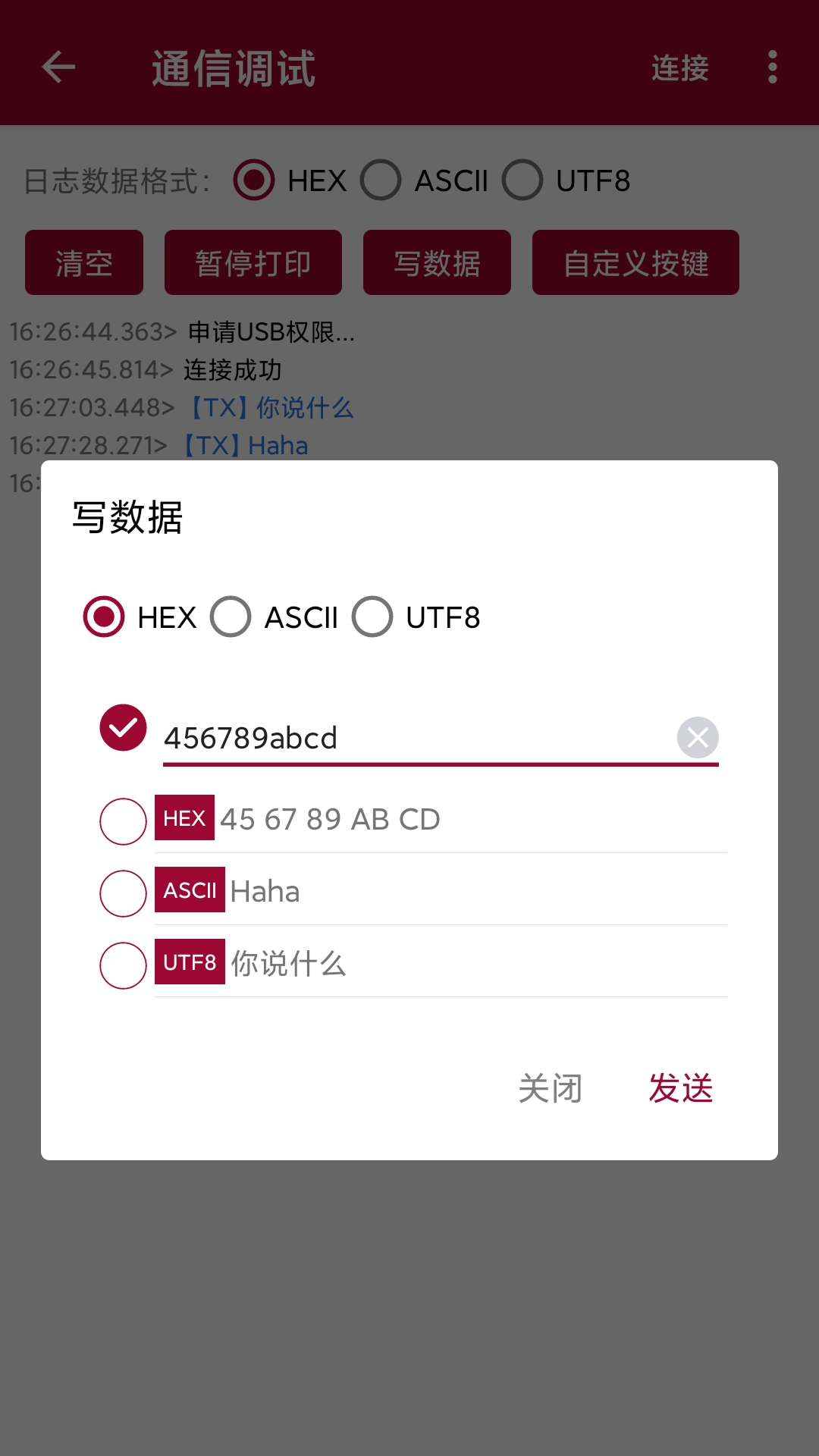Select the UTF8 history entry 你说什么
Image resolution: width=819 pixels, height=1456 pixels.
pos(122,965)
